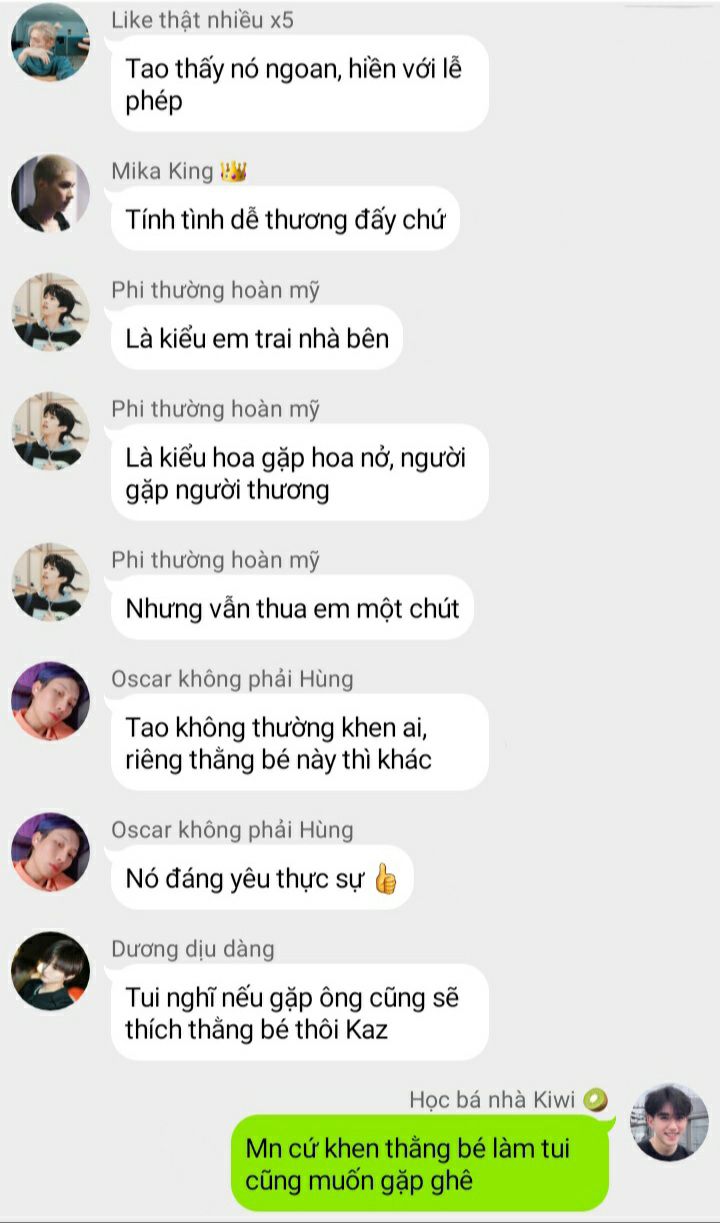The height and width of the screenshot is (1223, 720).
Task: Open the profile picture of Like thật nhiều x5
Action: pyautogui.click(x=50, y=42)
